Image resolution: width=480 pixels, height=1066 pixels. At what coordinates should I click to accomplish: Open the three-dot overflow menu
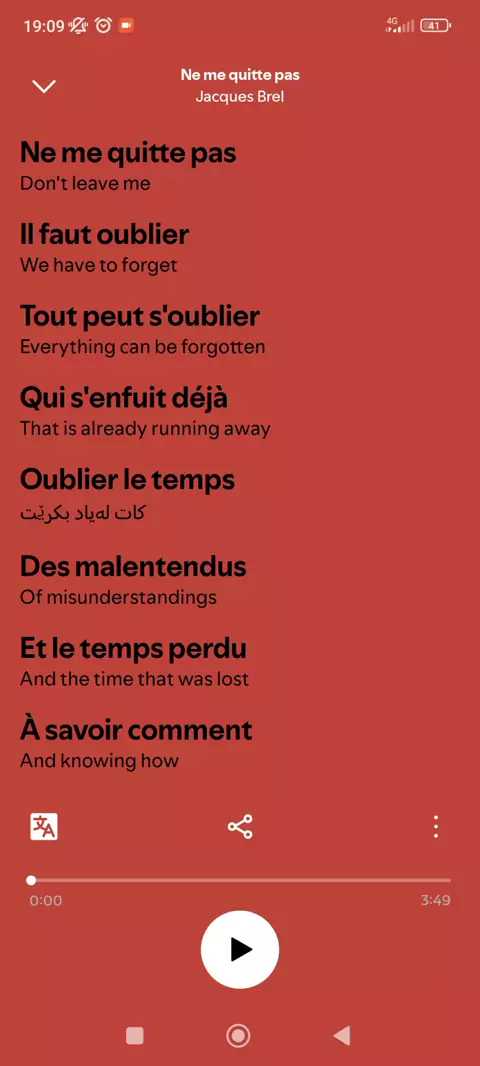pyautogui.click(x=436, y=827)
